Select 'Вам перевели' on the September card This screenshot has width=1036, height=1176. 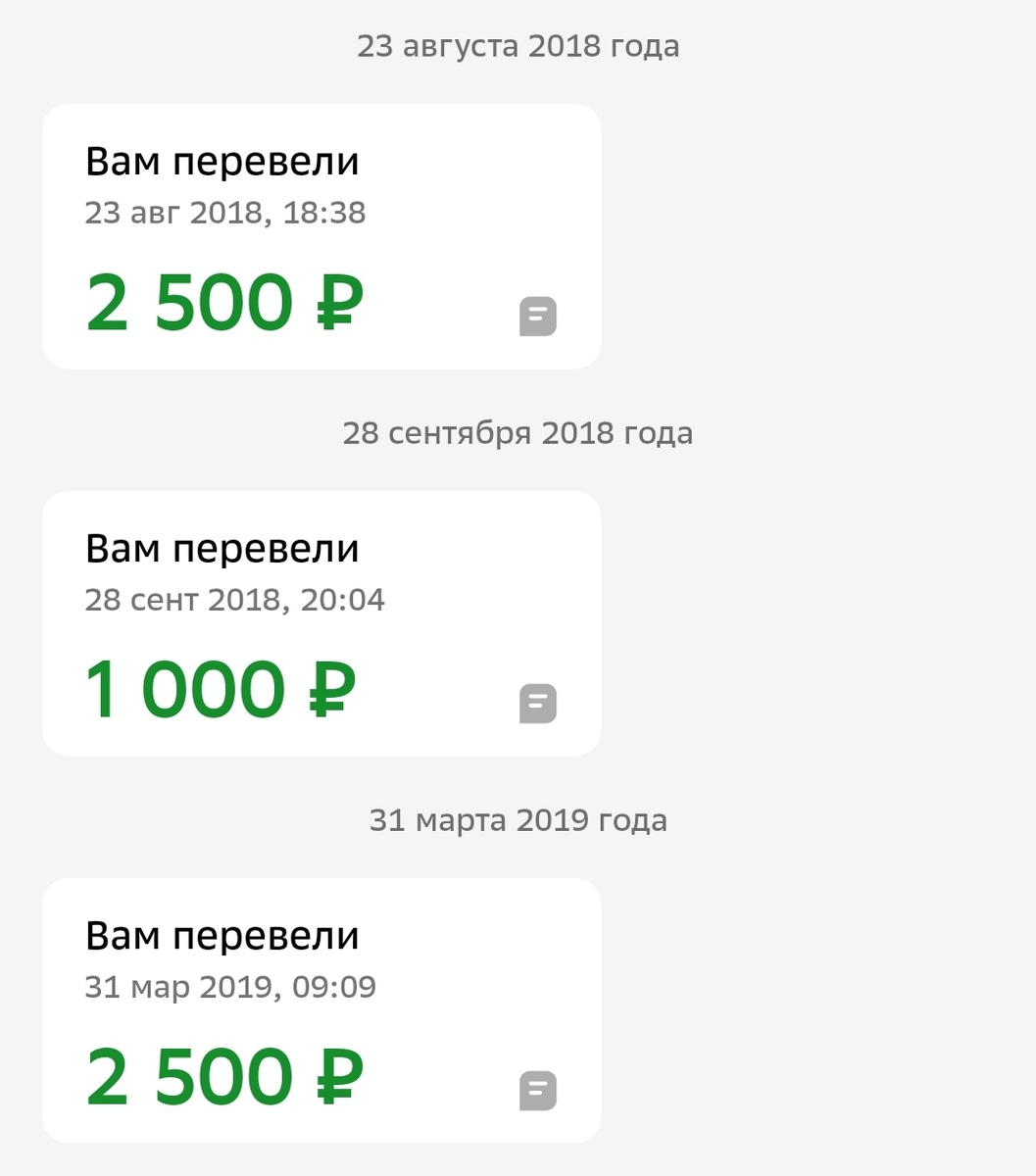pos(223,549)
